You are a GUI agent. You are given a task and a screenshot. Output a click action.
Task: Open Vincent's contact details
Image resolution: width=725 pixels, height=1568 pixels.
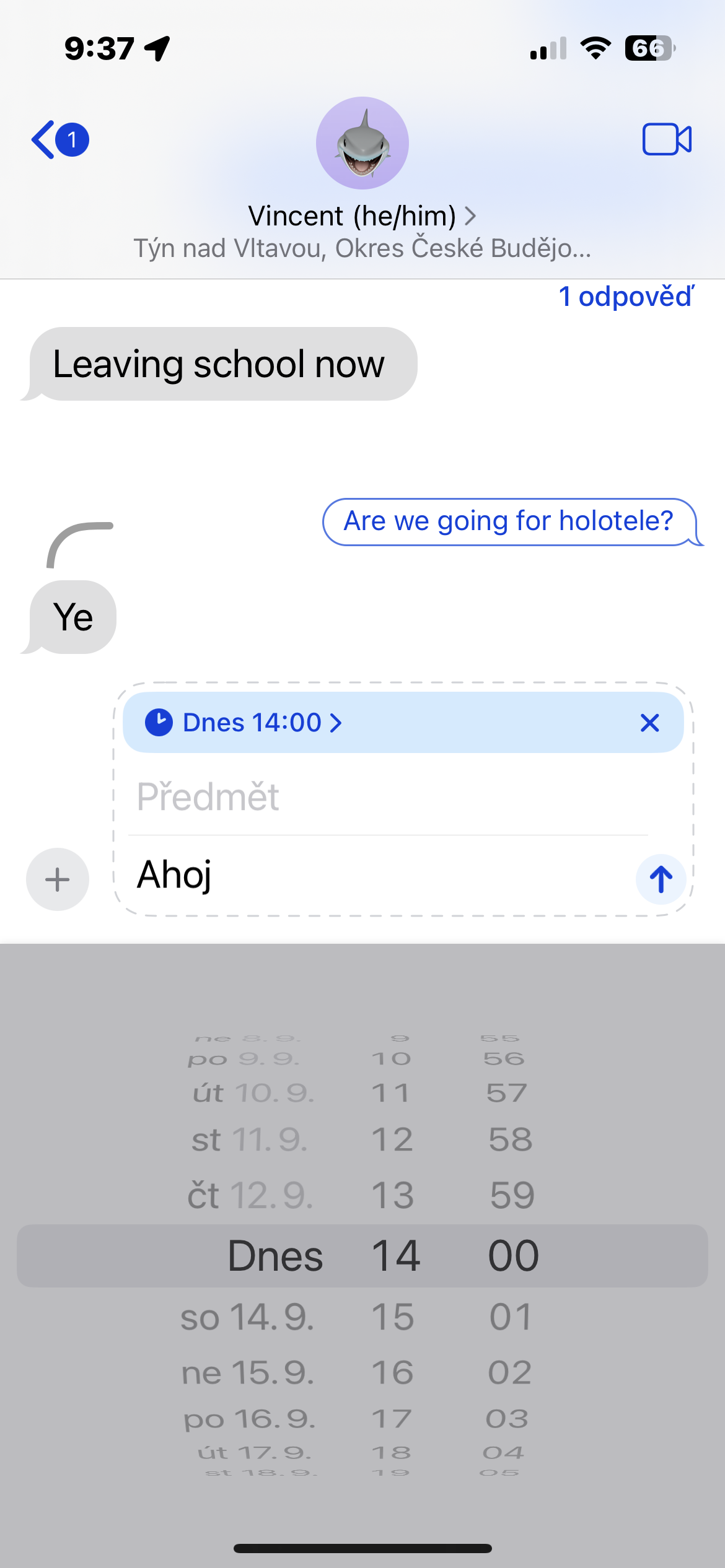(362, 216)
